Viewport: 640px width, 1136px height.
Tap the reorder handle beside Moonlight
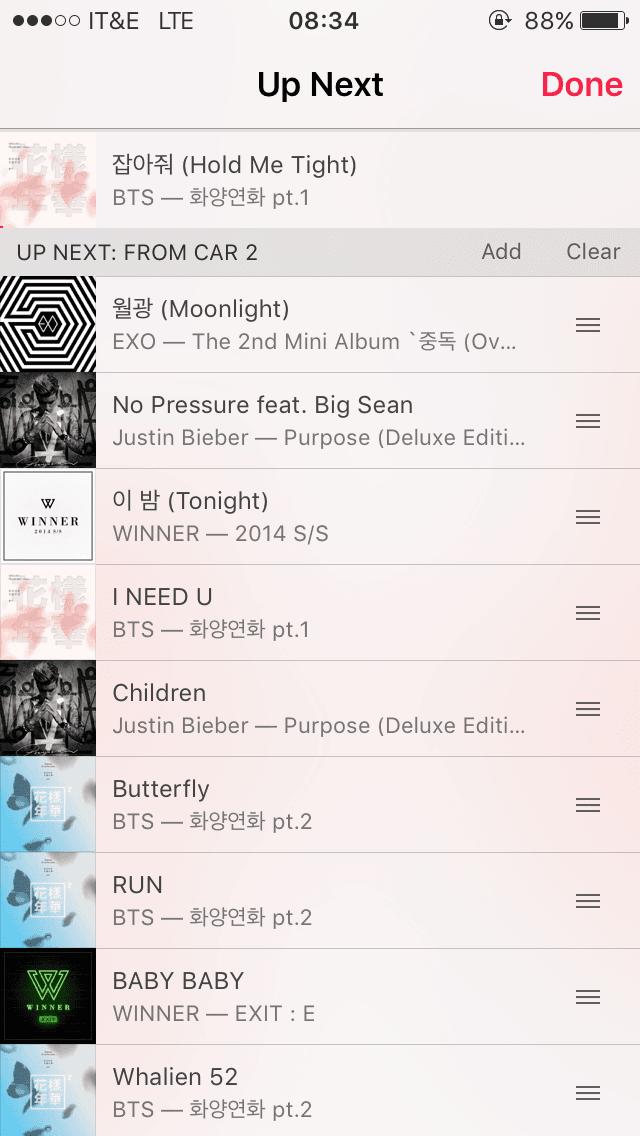click(588, 325)
